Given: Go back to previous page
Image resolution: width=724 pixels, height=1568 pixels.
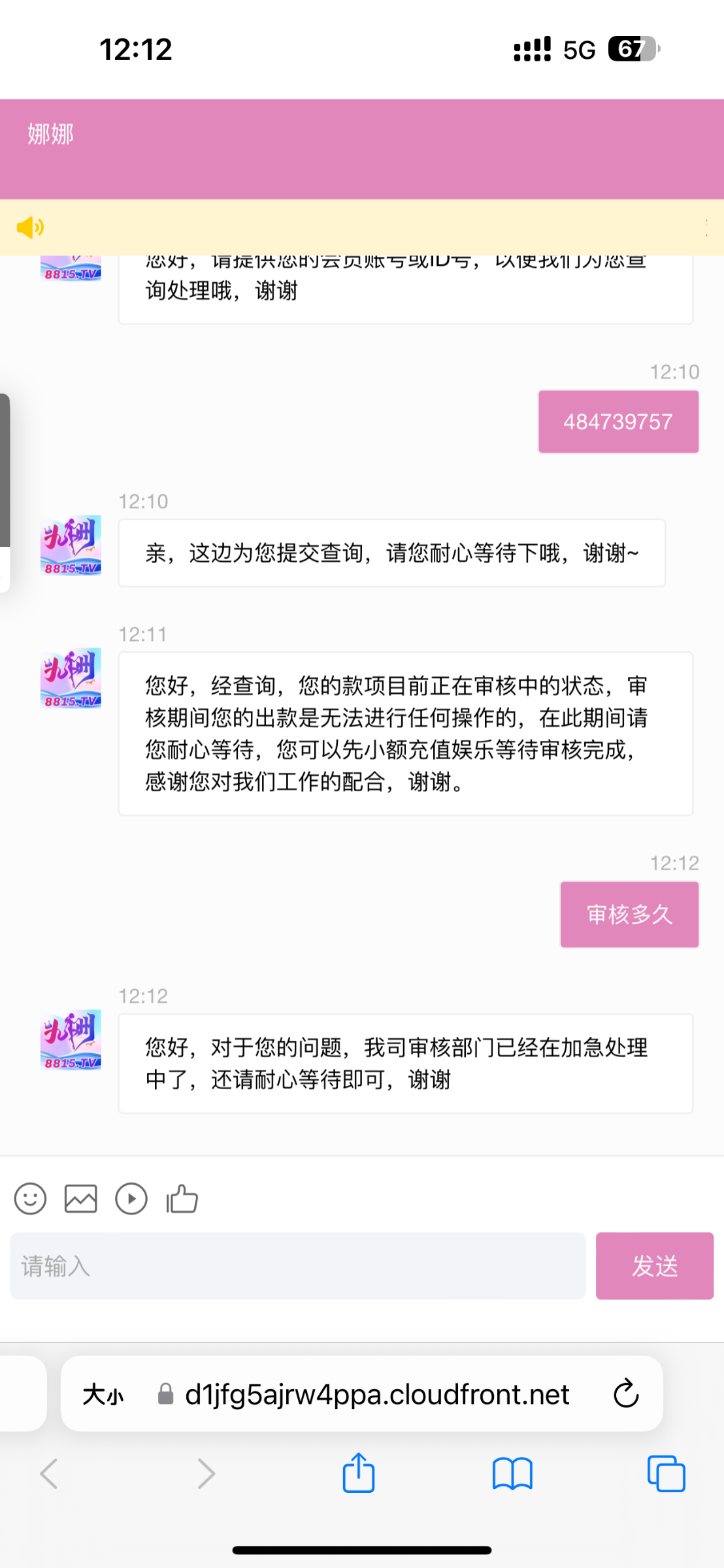Looking at the screenshot, I should click(50, 1474).
